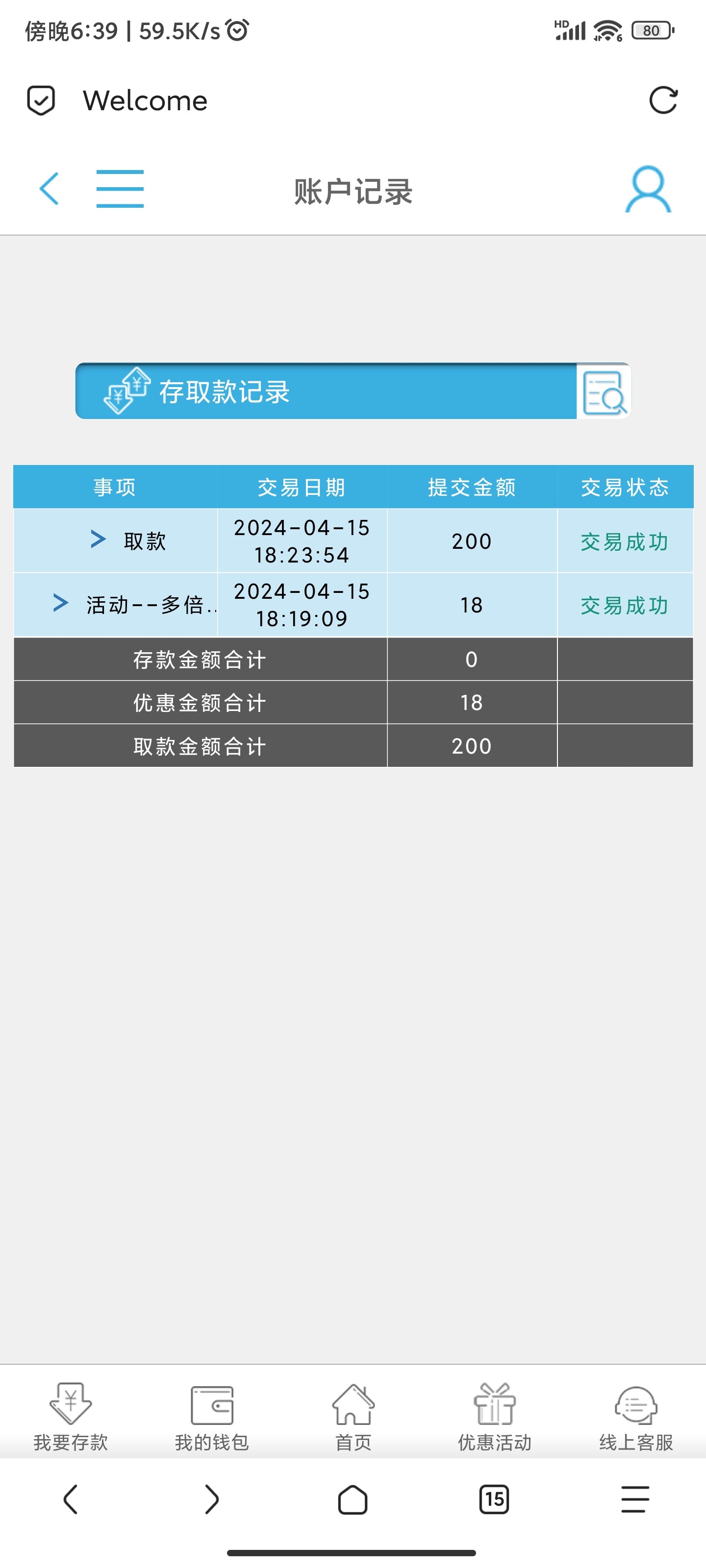
Task: Open the 存取款记录 dropdown
Action: [326, 392]
